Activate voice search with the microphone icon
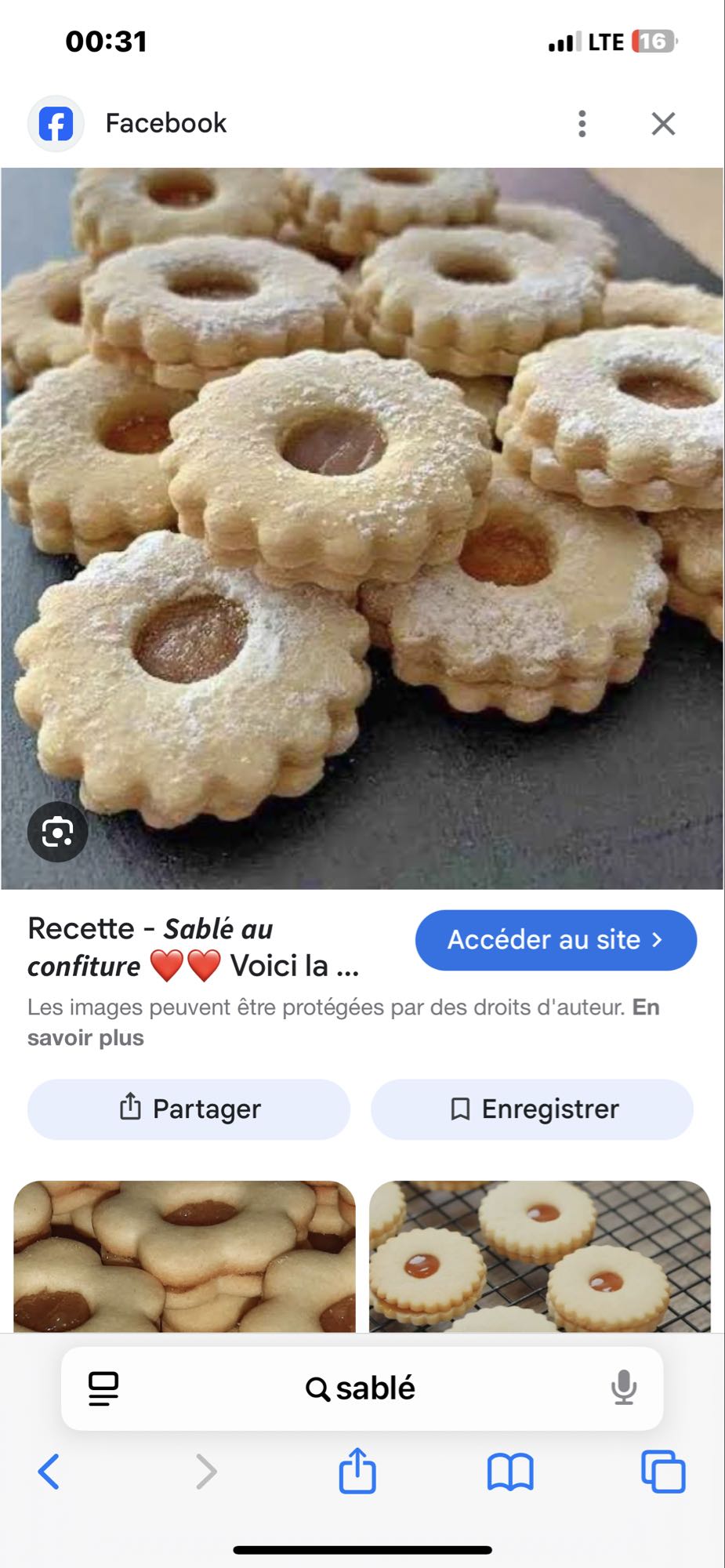The height and width of the screenshot is (1568, 725). [623, 1388]
